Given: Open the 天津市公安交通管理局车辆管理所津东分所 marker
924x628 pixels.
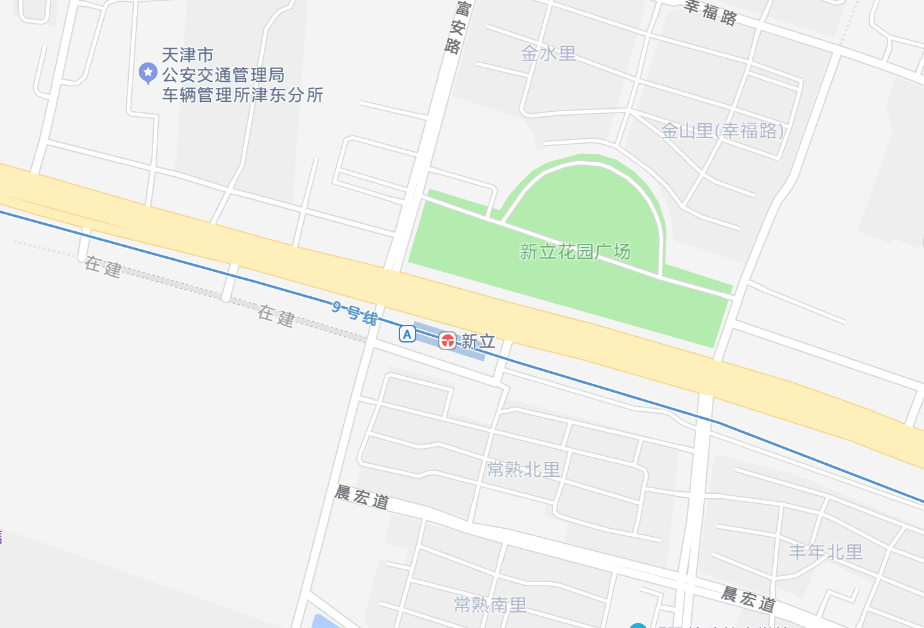Looking at the screenshot, I should [x=148, y=73].
